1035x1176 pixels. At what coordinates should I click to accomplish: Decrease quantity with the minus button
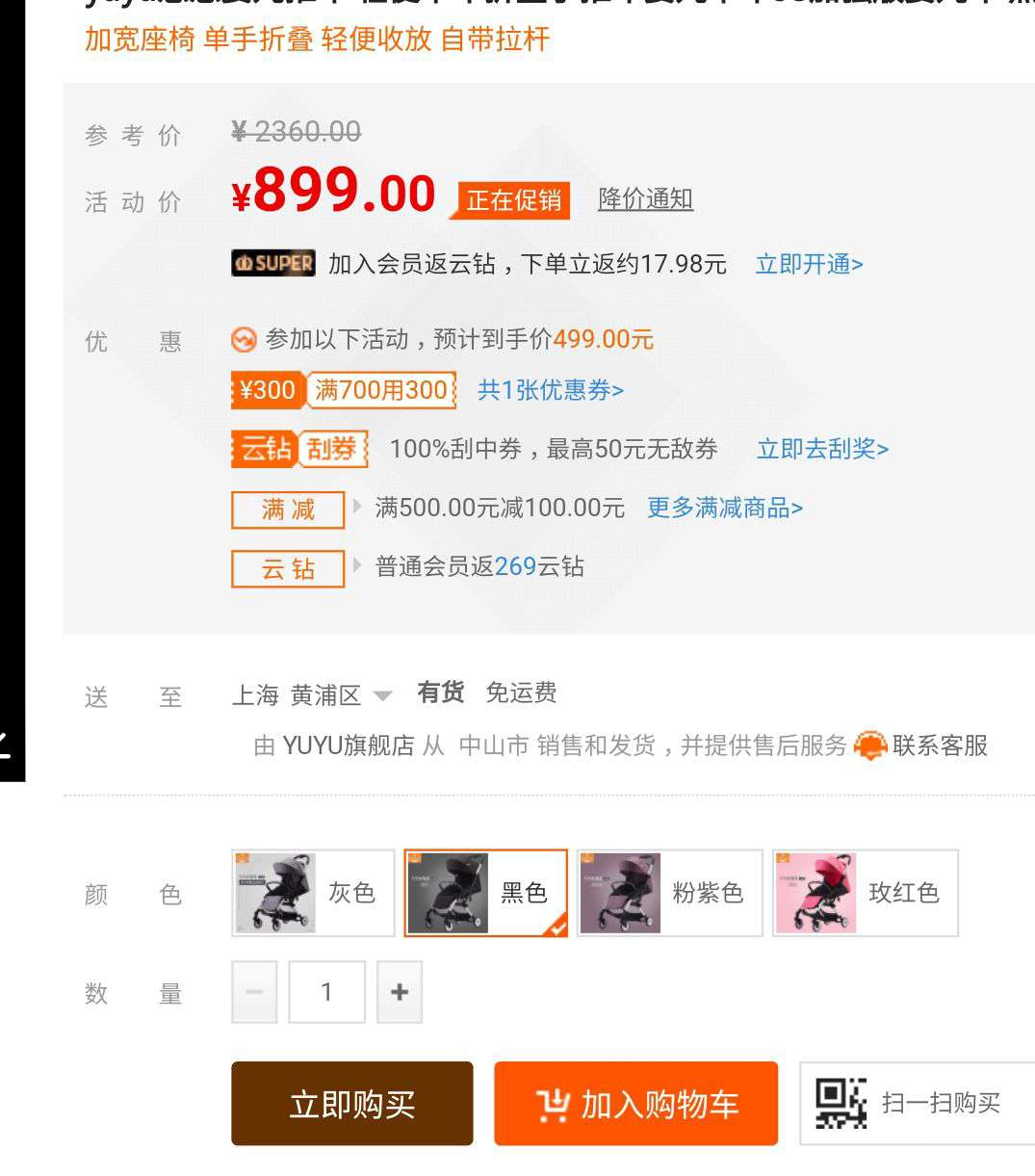254,992
